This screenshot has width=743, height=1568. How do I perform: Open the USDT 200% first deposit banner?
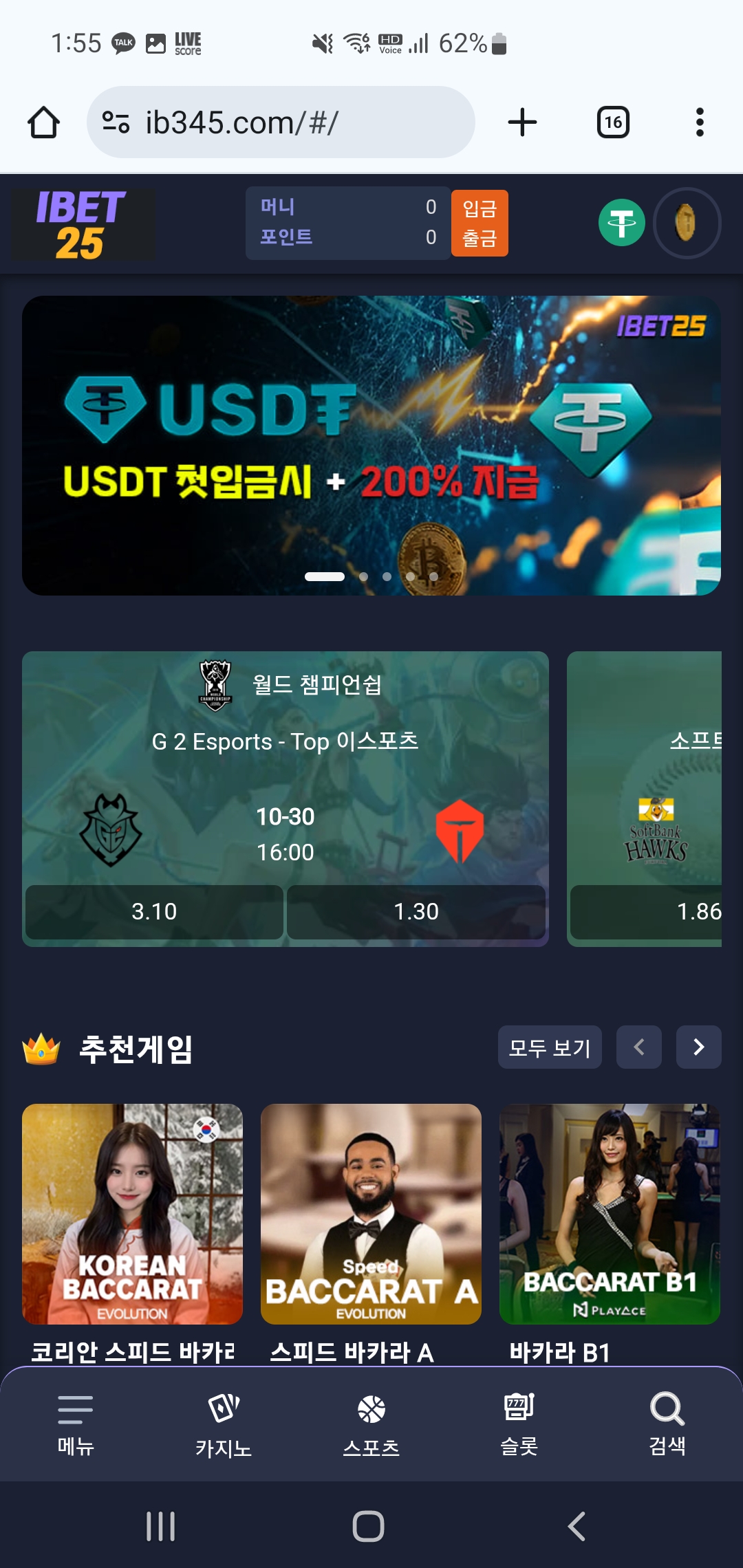pyautogui.click(x=371, y=445)
